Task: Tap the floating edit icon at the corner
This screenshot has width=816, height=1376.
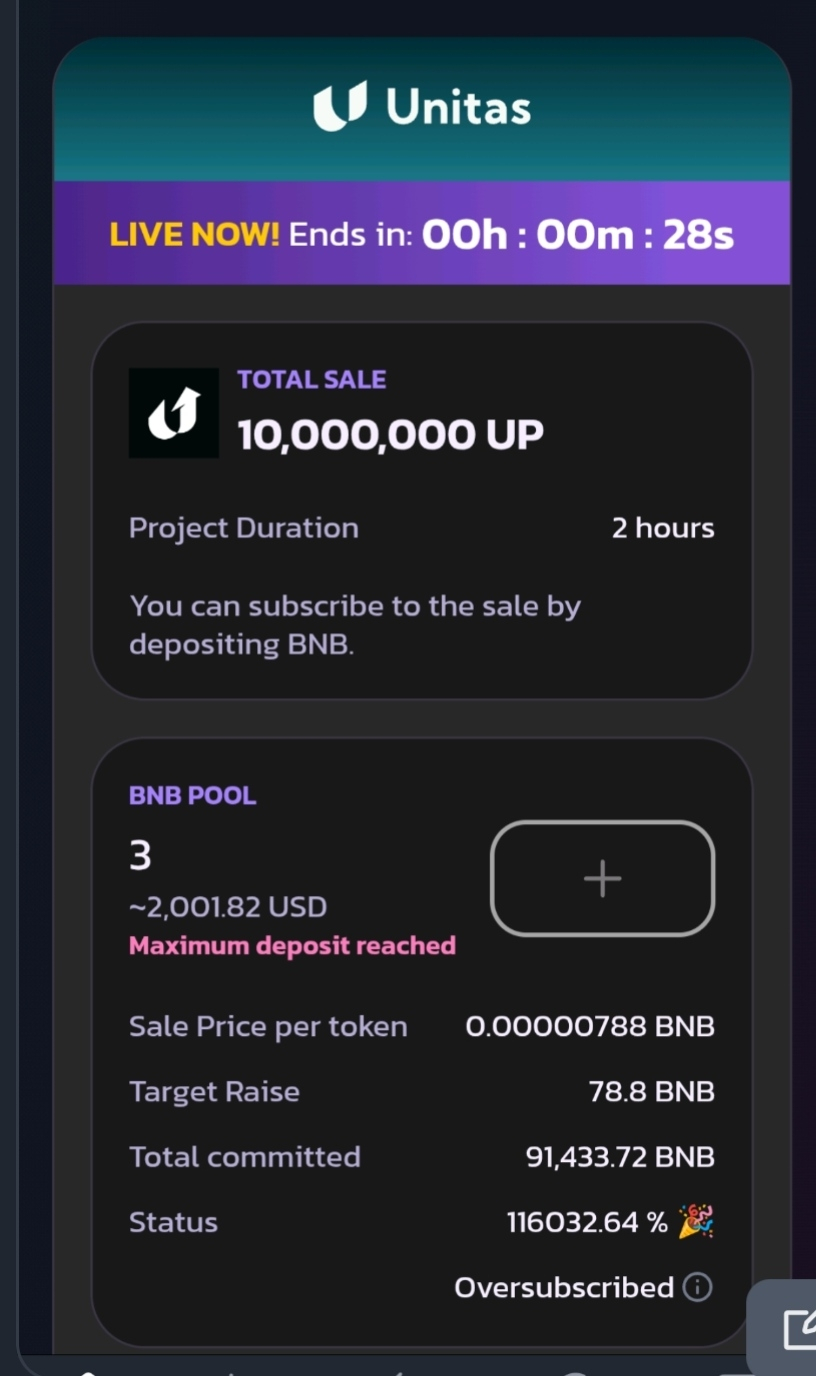Action: pyautogui.click(x=797, y=1329)
